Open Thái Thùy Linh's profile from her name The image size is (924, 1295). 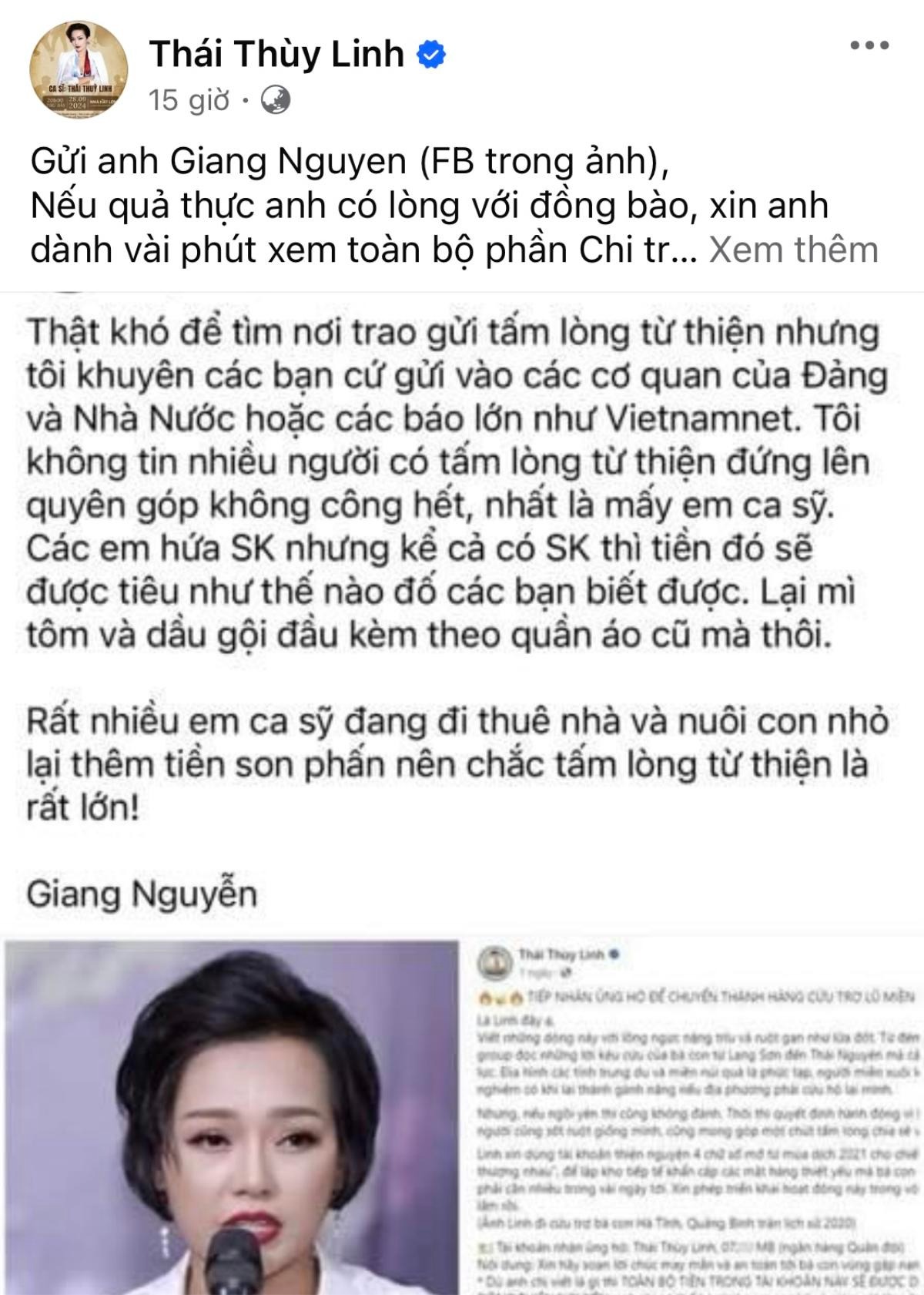pyautogui.click(x=276, y=54)
